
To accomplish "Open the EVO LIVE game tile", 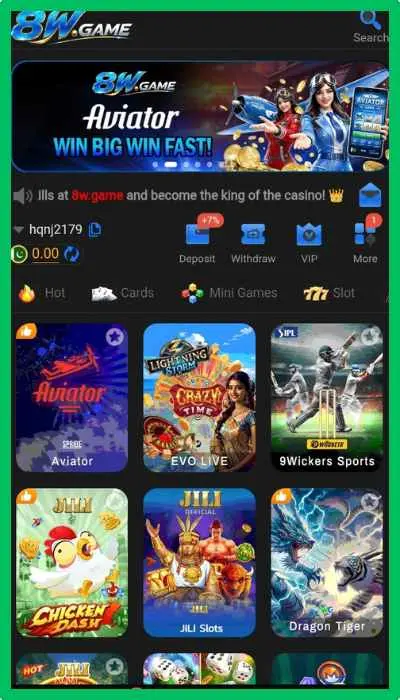I will point(200,397).
